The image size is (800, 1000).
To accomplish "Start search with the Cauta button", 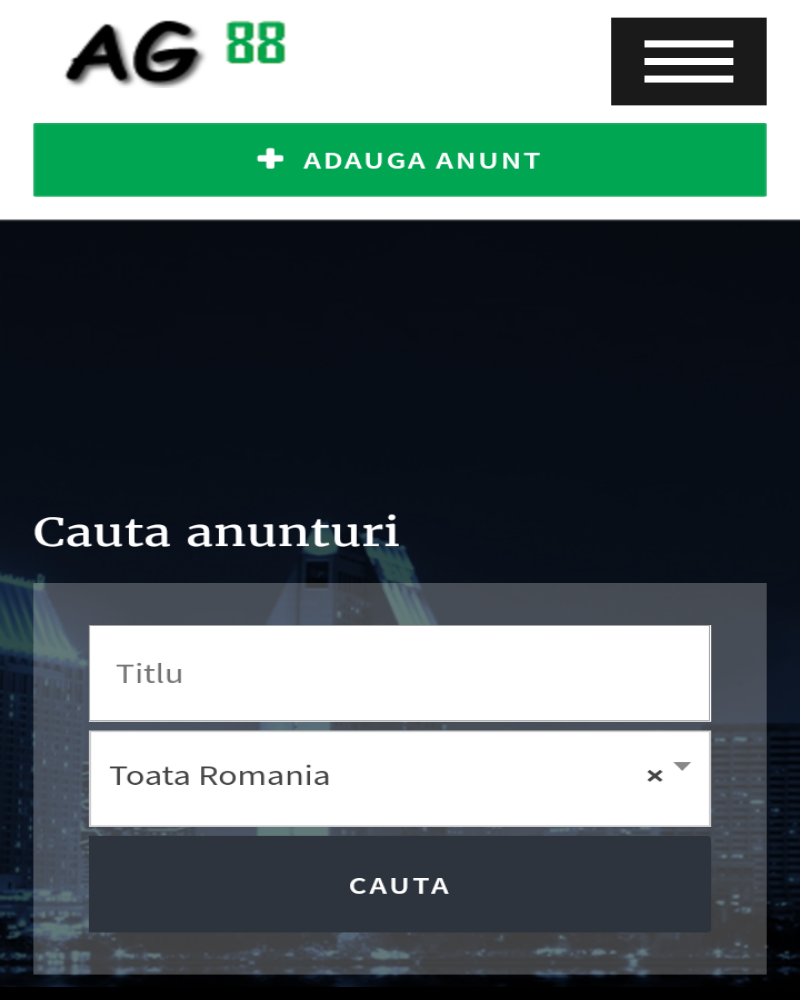I will (400, 885).
